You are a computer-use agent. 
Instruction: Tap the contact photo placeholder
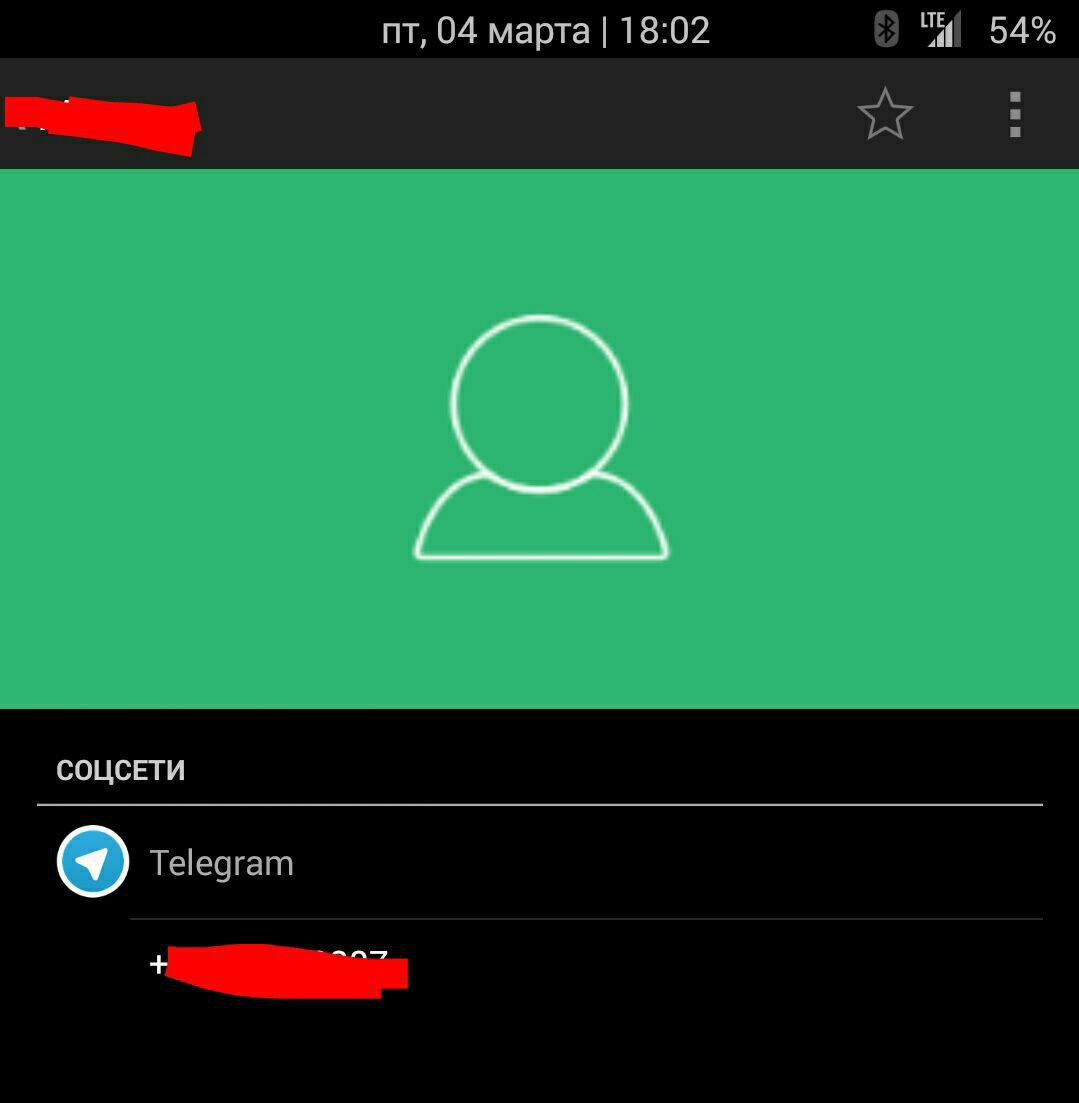click(x=540, y=438)
